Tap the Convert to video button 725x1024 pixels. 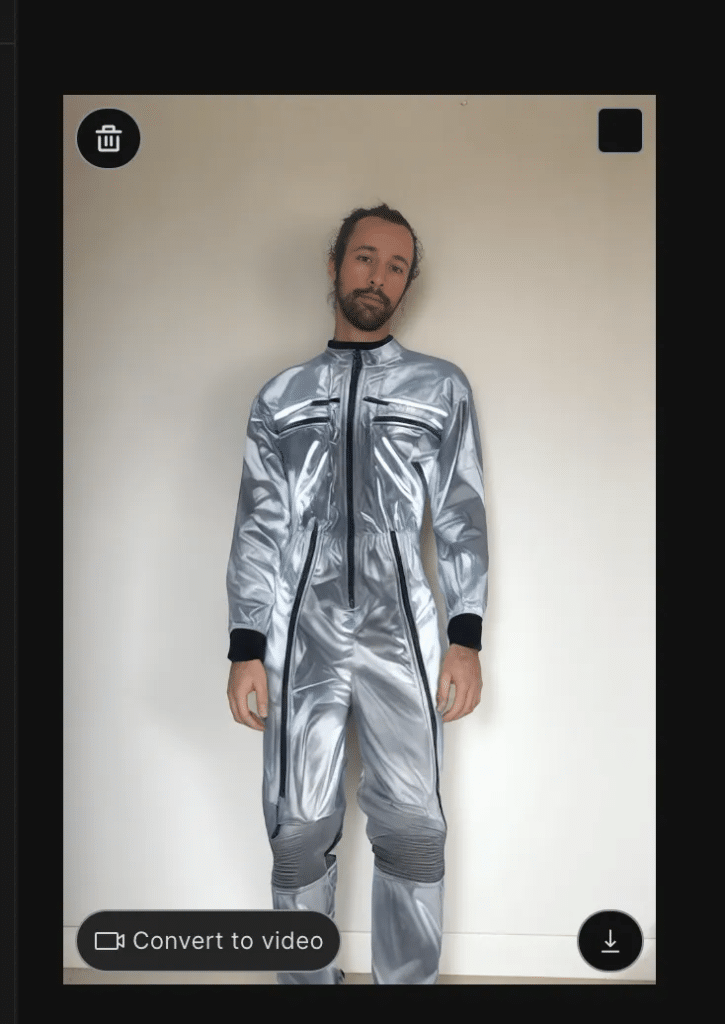(x=208, y=941)
